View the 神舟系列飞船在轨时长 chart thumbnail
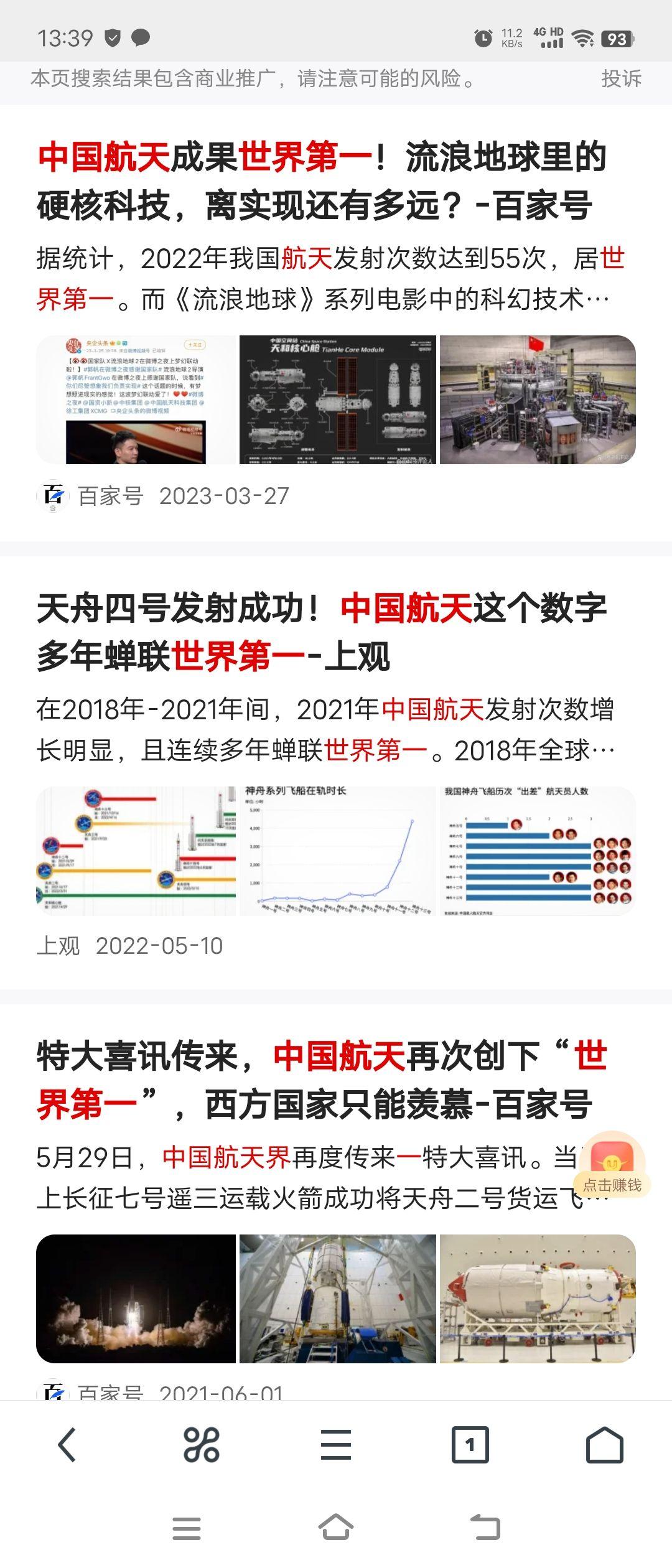The height and width of the screenshot is (1568, 672). pos(337,851)
